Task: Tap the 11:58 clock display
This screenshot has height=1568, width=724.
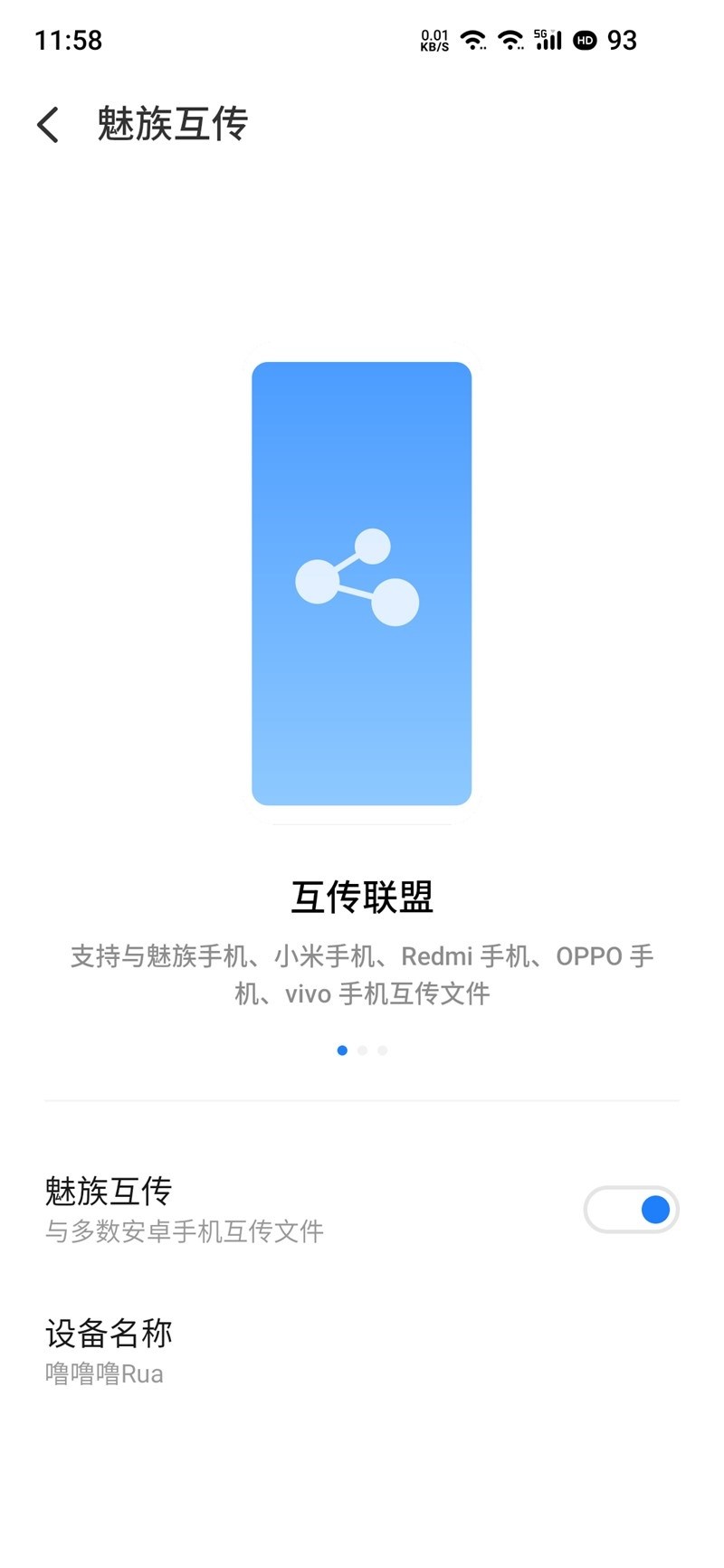Action: pyautogui.click(x=68, y=40)
